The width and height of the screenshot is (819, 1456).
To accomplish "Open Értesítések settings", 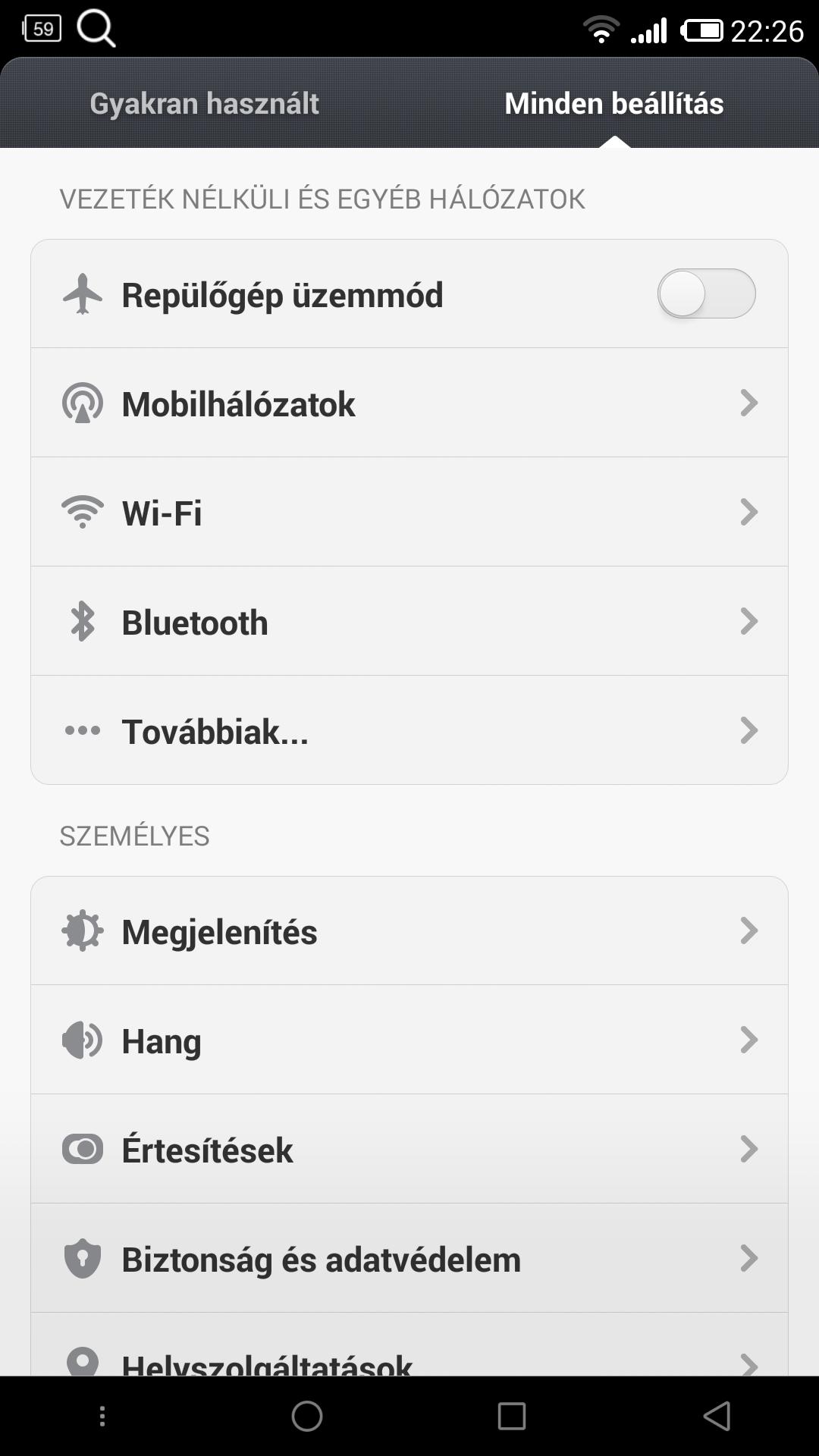I will 409,1149.
